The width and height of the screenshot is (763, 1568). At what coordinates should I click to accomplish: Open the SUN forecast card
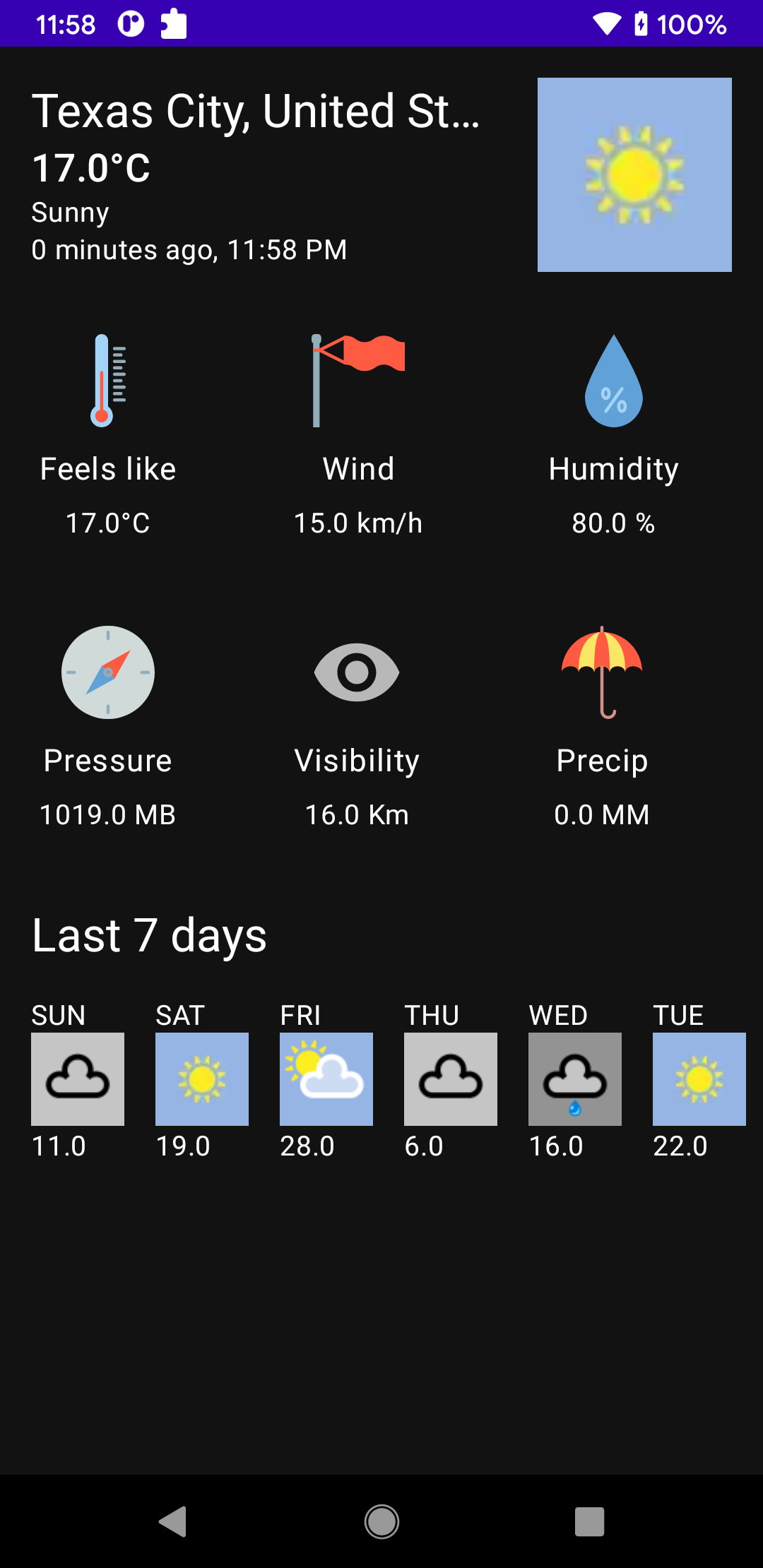pyautogui.click(x=78, y=1079)
